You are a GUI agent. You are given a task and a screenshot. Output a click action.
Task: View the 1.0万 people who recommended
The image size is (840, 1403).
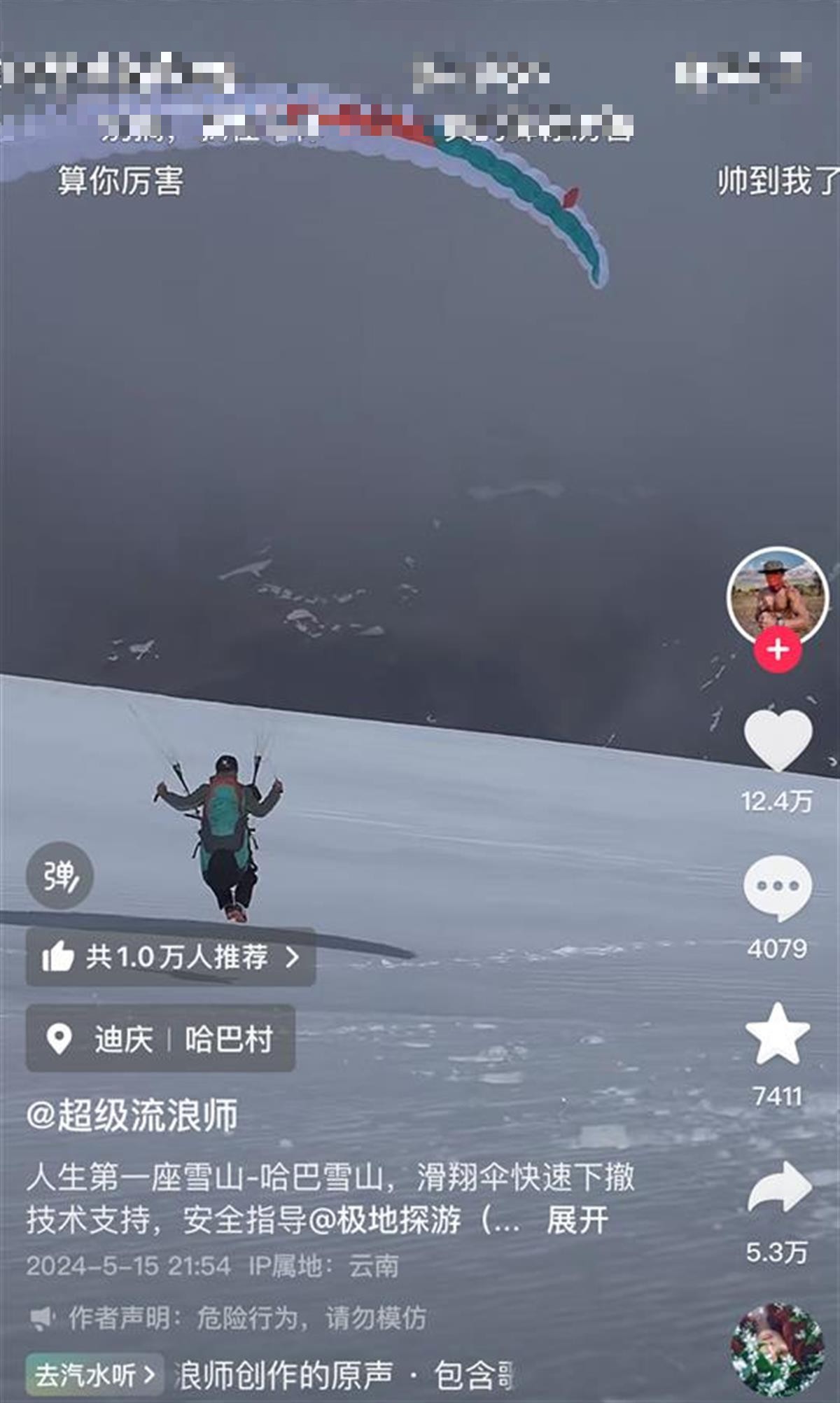tap(170, 957)
